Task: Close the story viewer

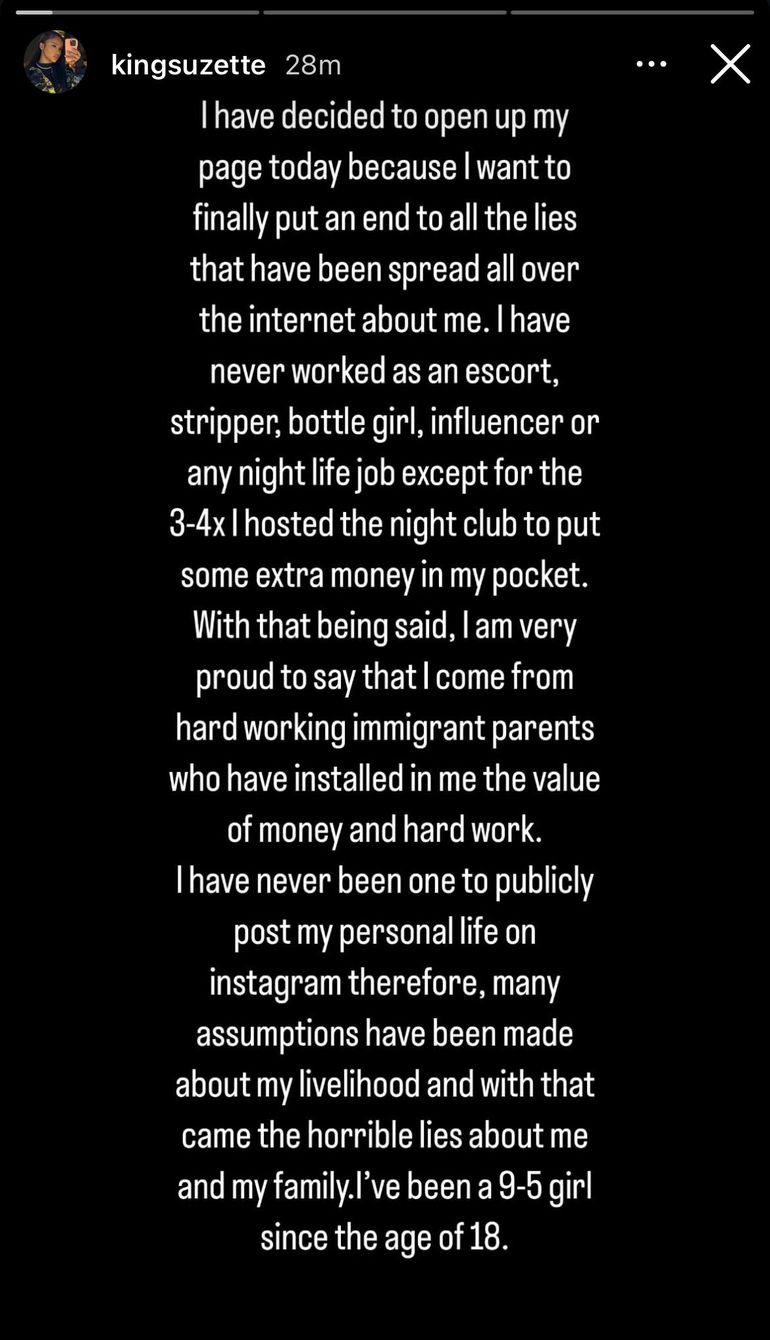Action: click(730, 64)
